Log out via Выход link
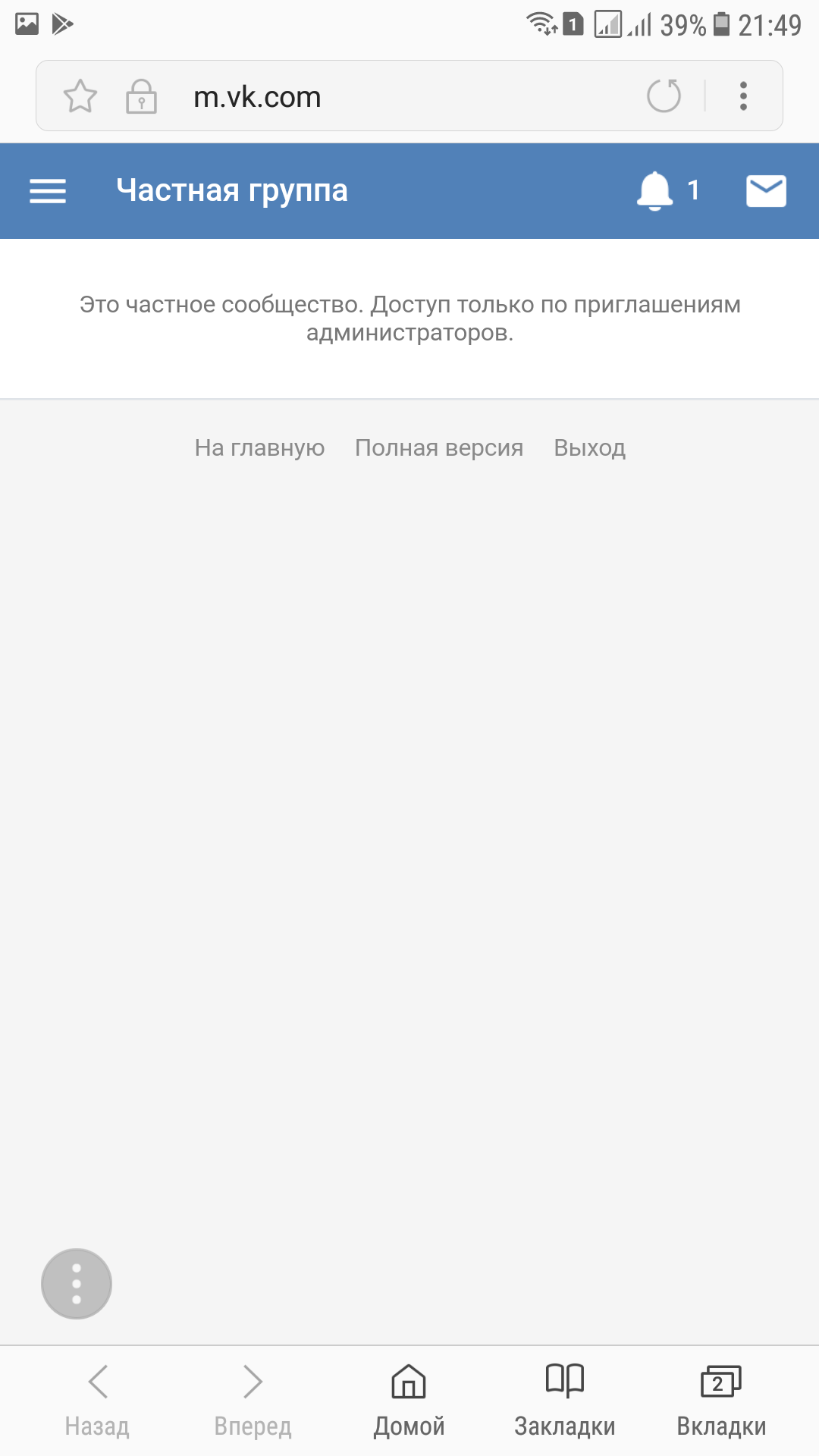The height and width of the screenshot is (1456, 819). (589, 448)
